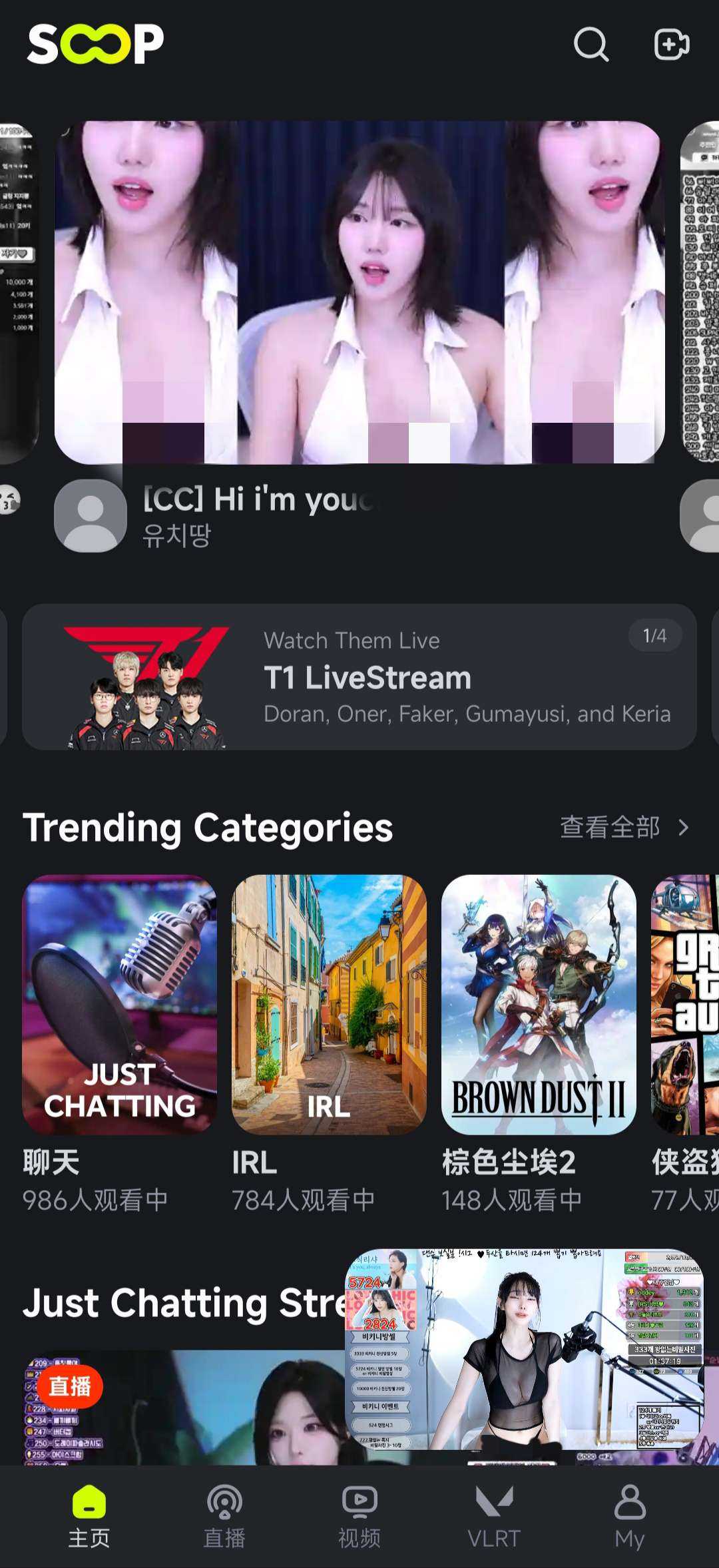Screen dimensions: 719x1568
Task: Open the Grand Theft Auto category card
Action: pos(686,1004)
